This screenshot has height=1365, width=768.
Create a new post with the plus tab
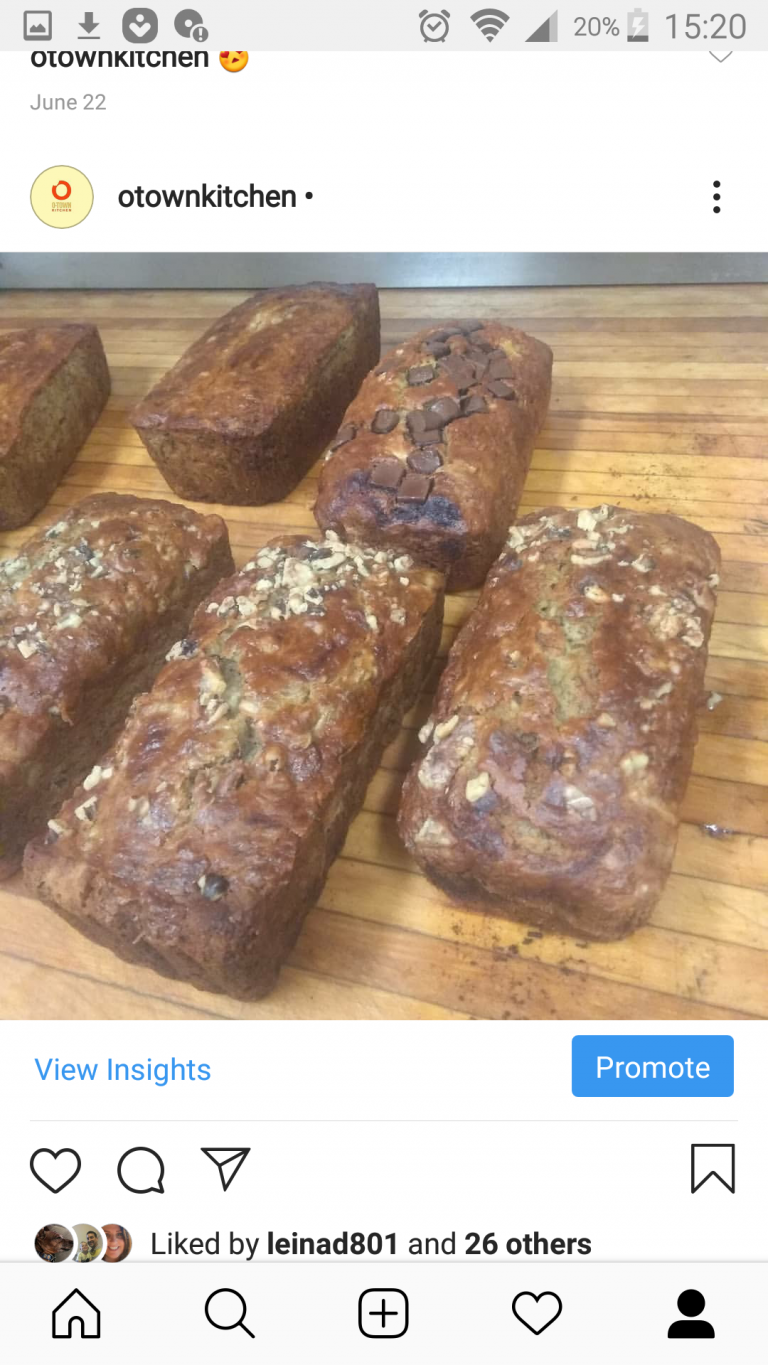[384, 1313]
